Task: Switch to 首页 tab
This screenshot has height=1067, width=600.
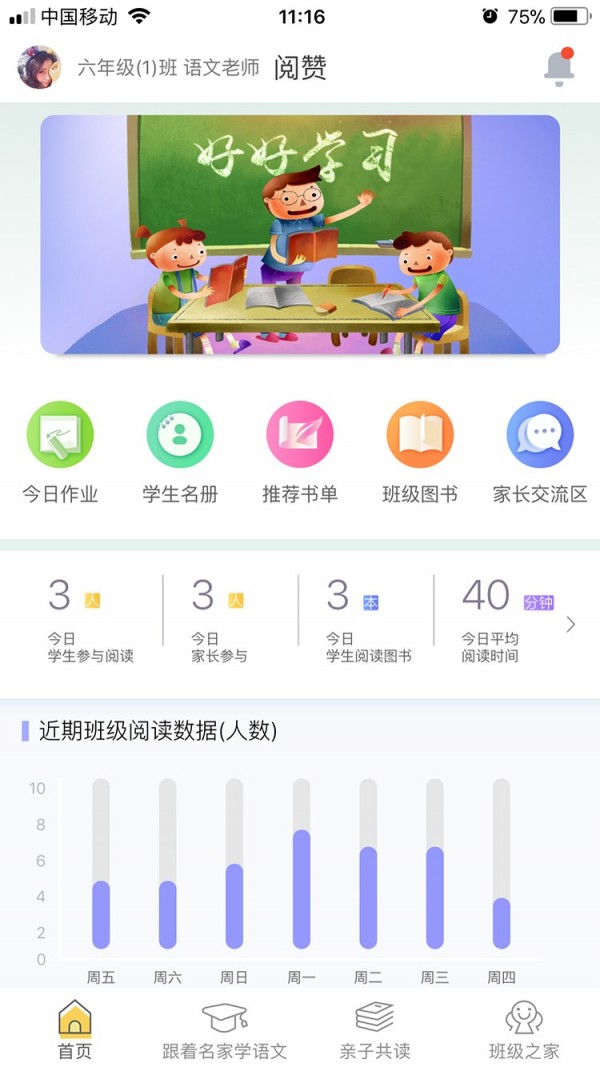Action: [x=75, y=1030]
